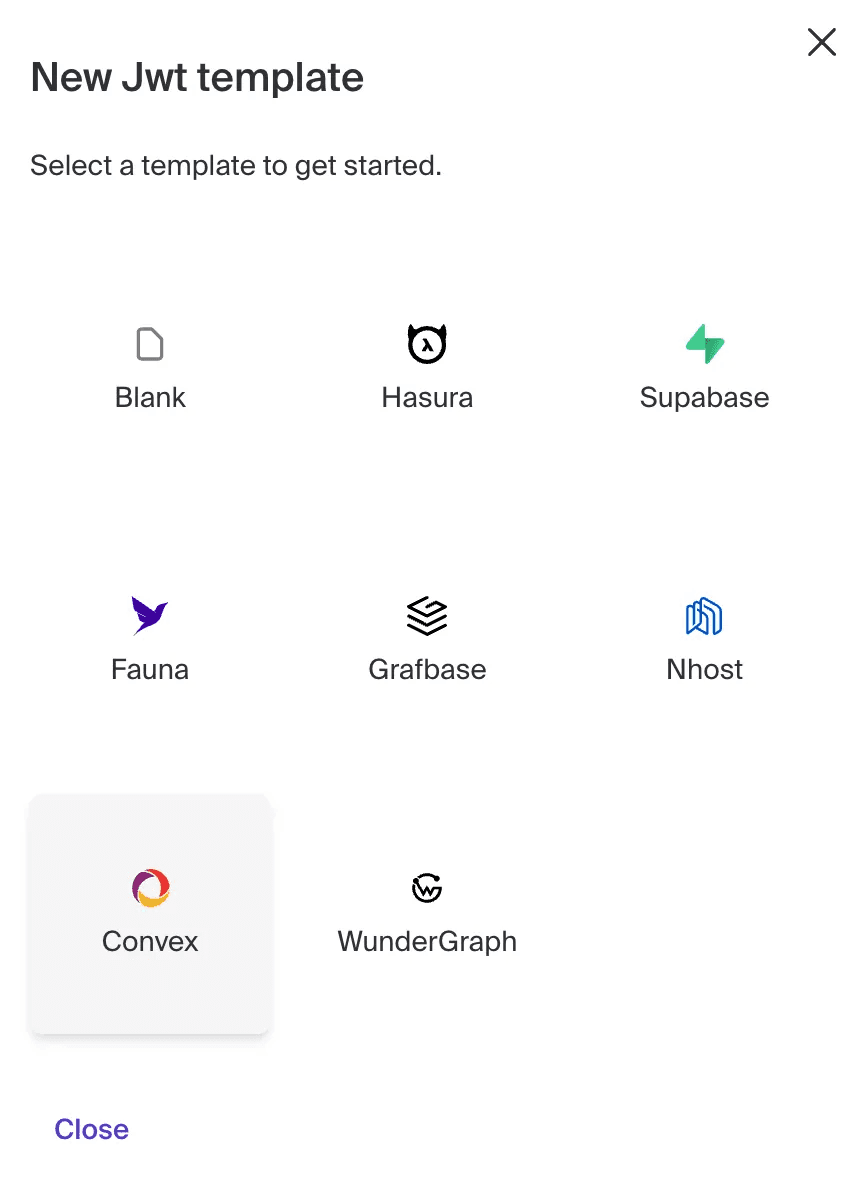The height and width of the screenshot is (1180, 862).
Task: Pick the Nhost template
Action: [x=704, y=642]
